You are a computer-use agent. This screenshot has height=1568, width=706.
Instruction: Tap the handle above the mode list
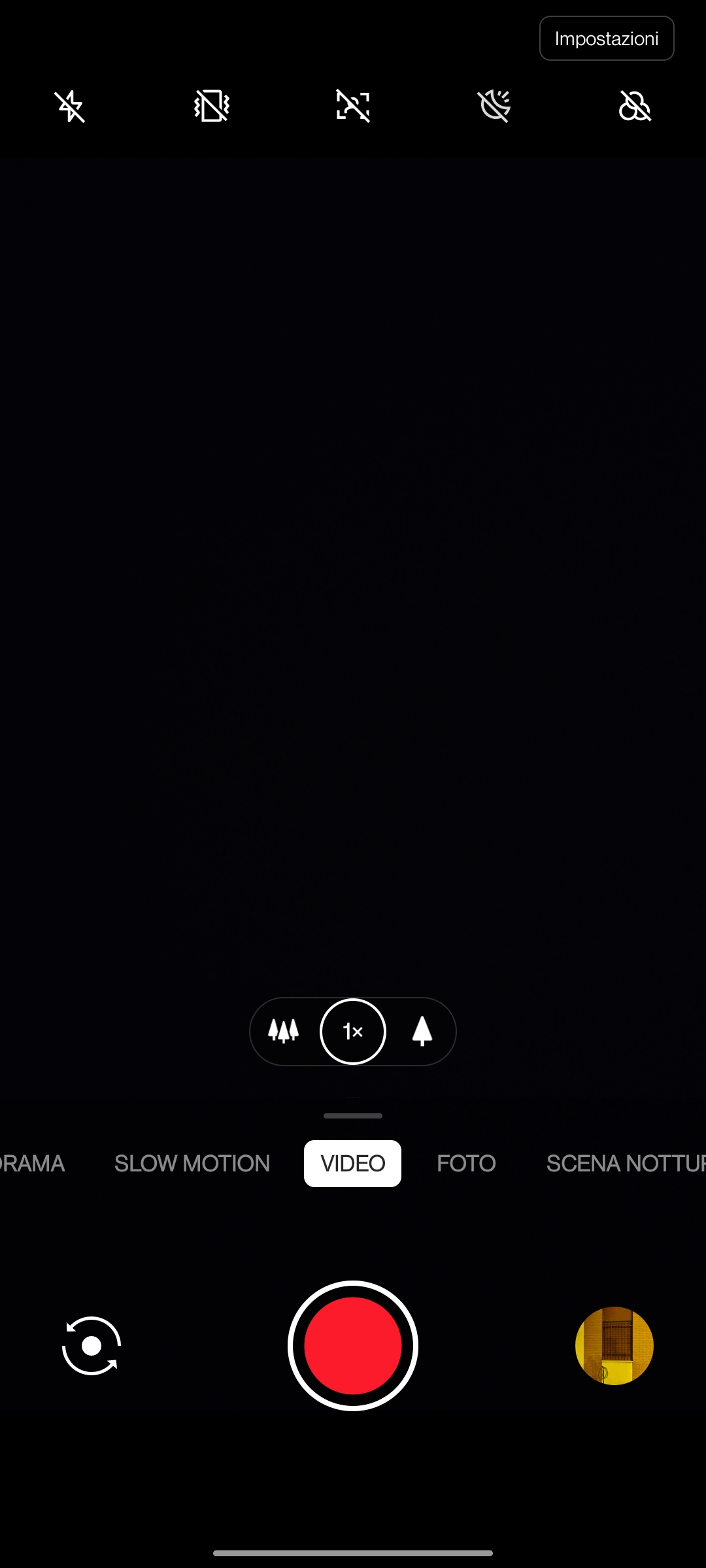[x=353, y=1116]
